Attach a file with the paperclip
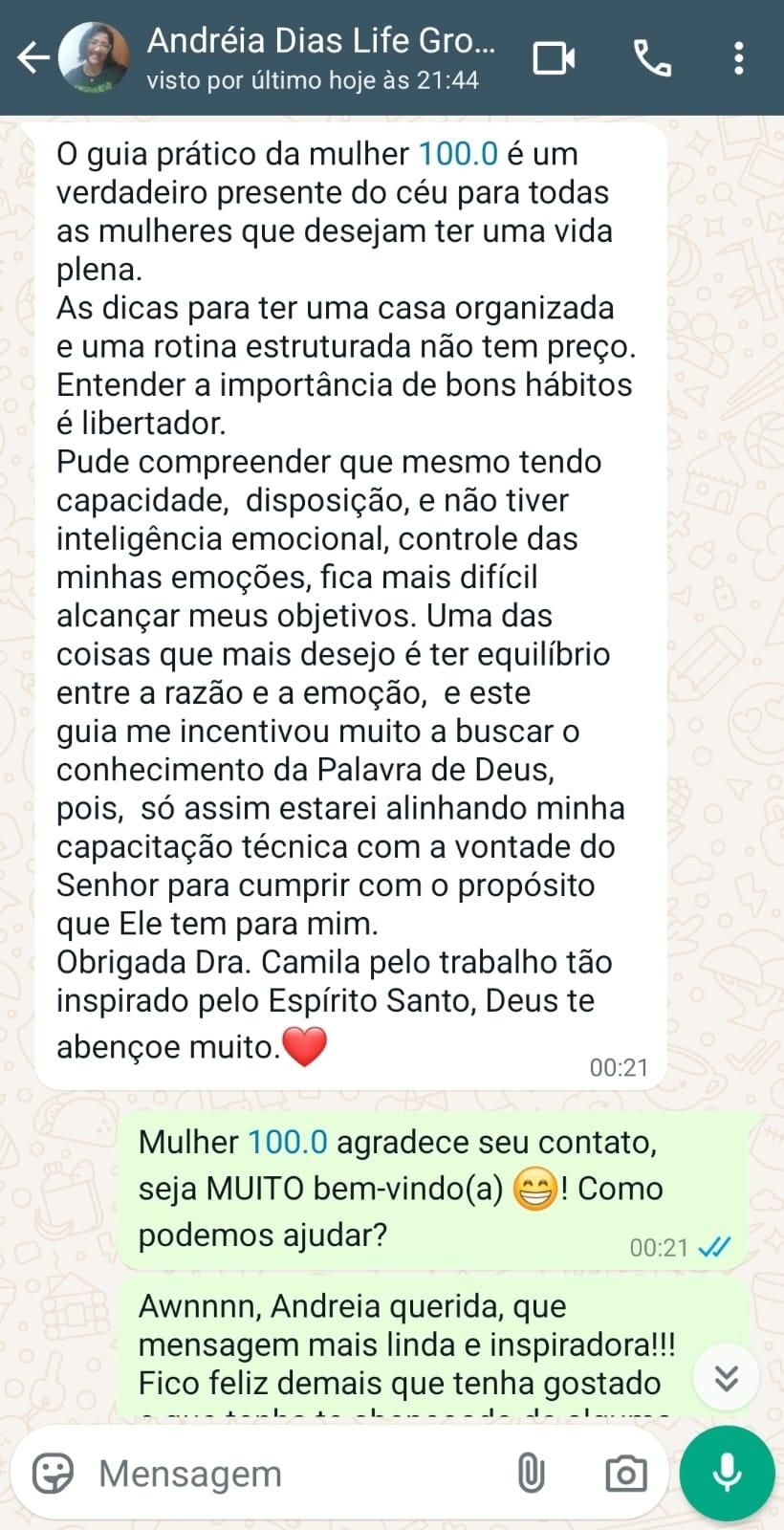The height and width of the screenshot is (1530, 784). tap(531, 1474)
